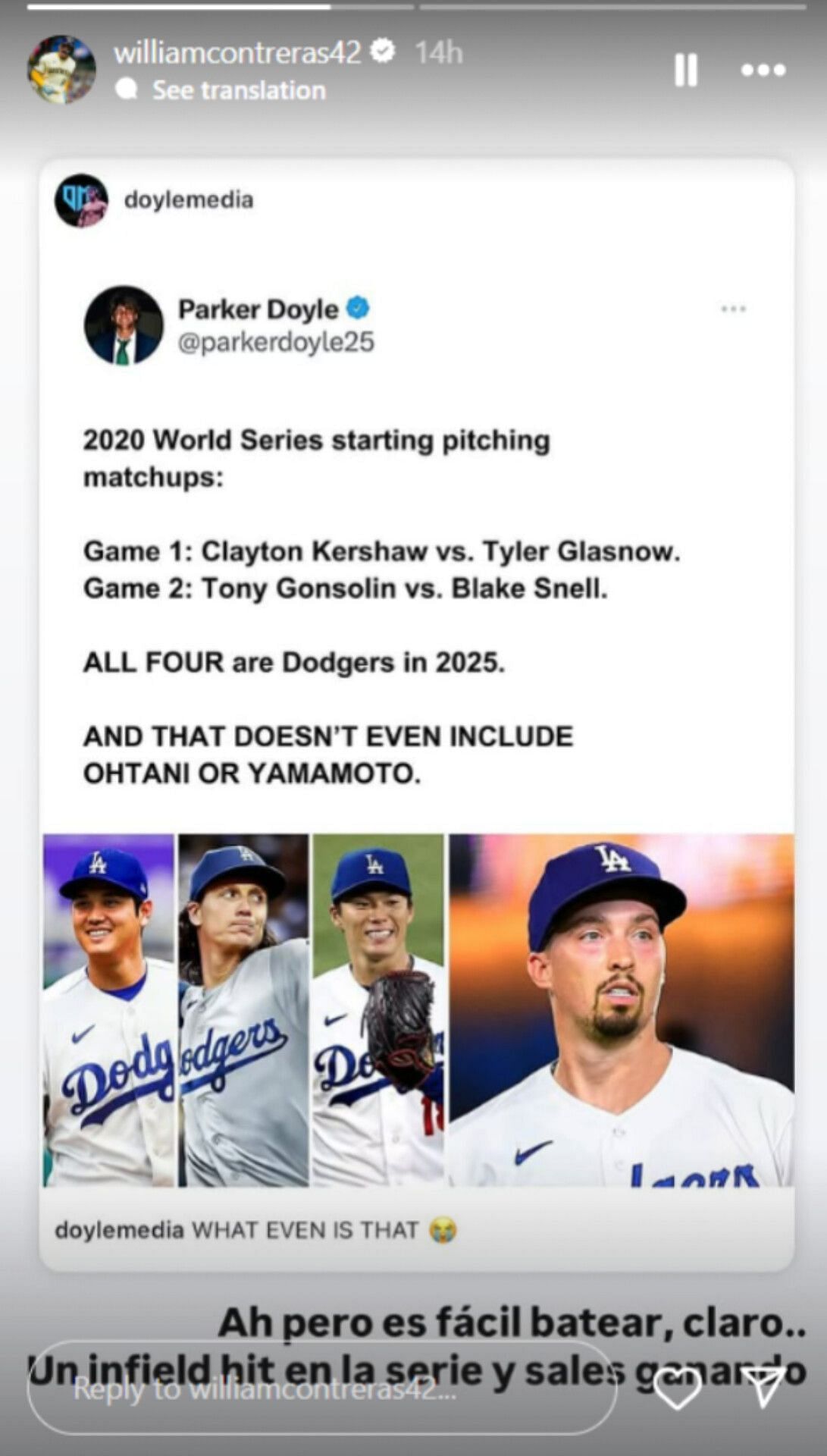
Task: Share this story via paper plane
Action: click(763, 1389)
